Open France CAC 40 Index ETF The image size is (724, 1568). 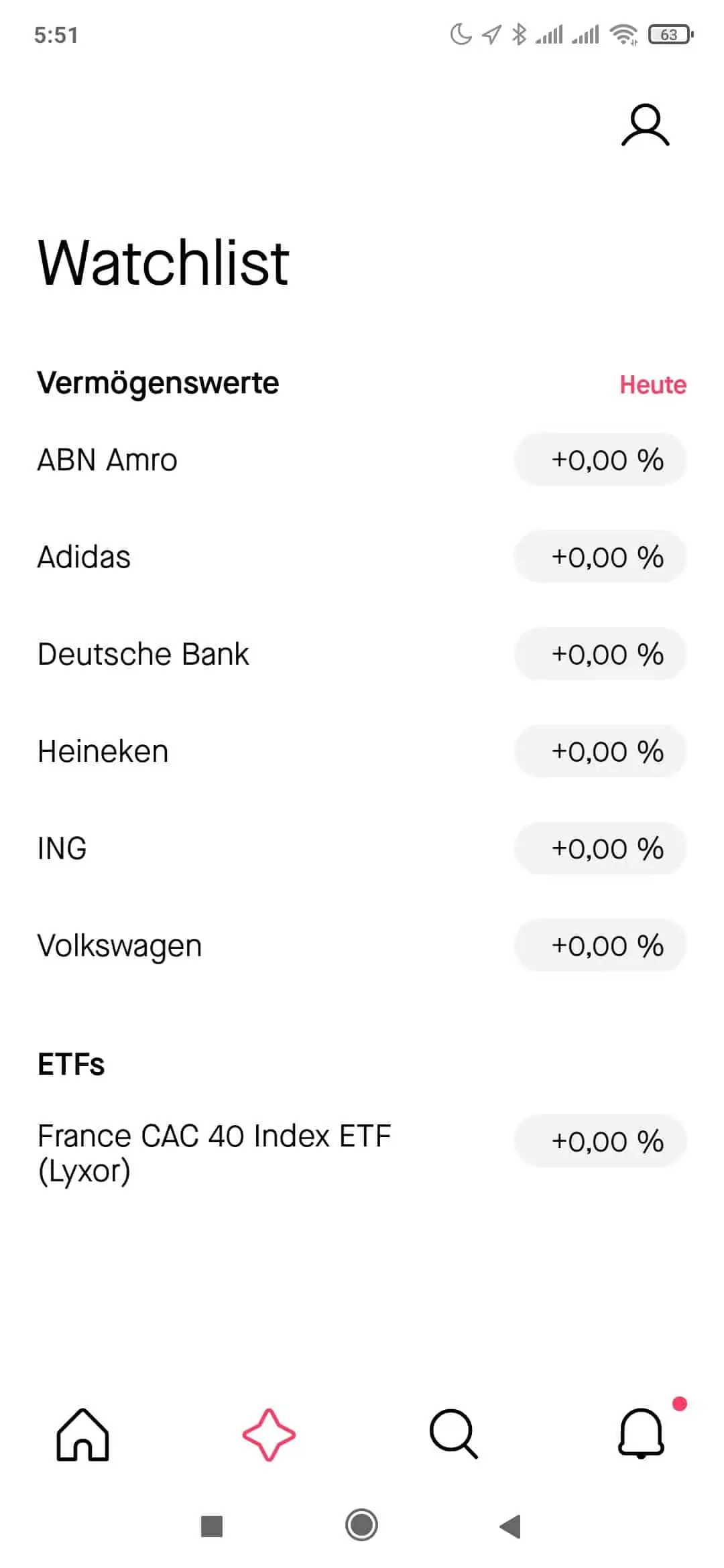362,1153
